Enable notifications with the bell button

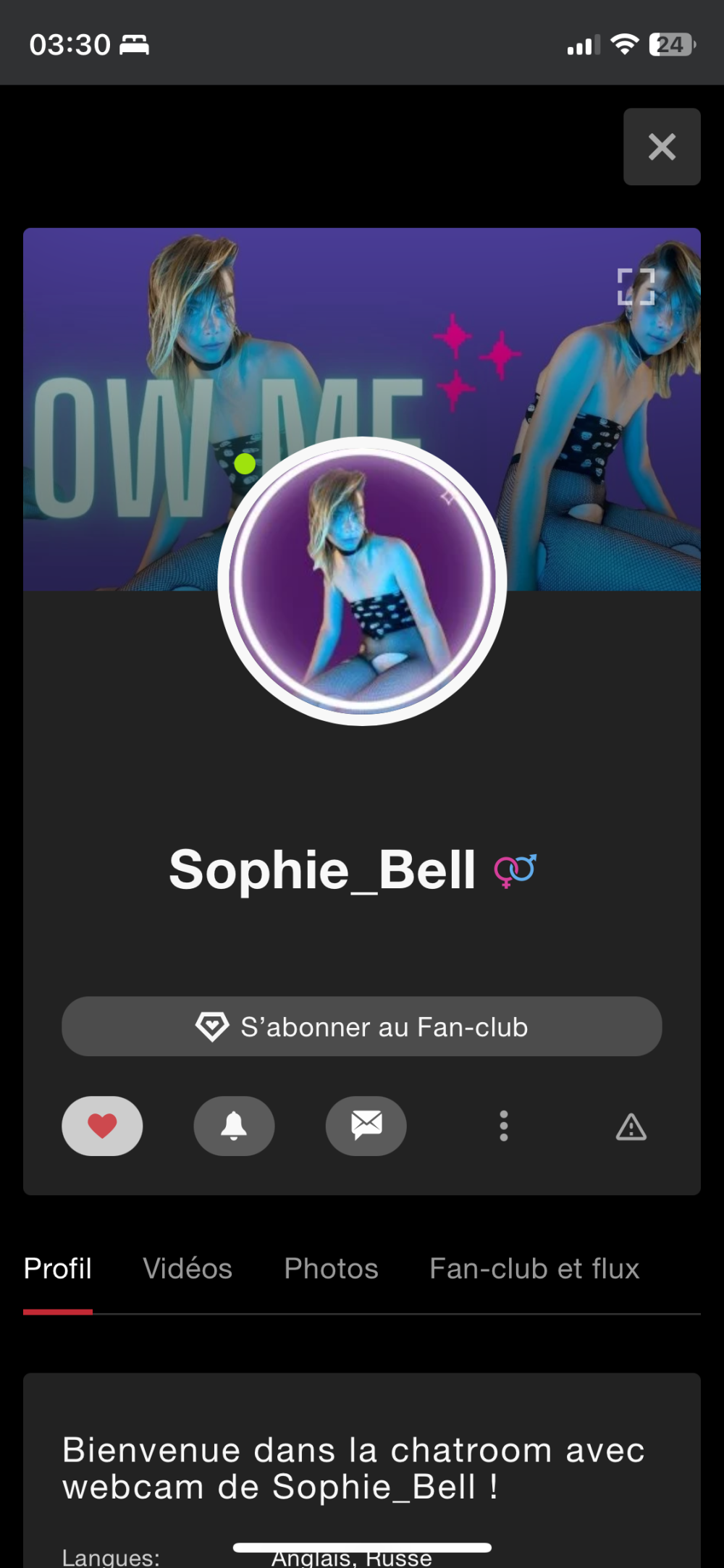click(x=234, y=1126)
